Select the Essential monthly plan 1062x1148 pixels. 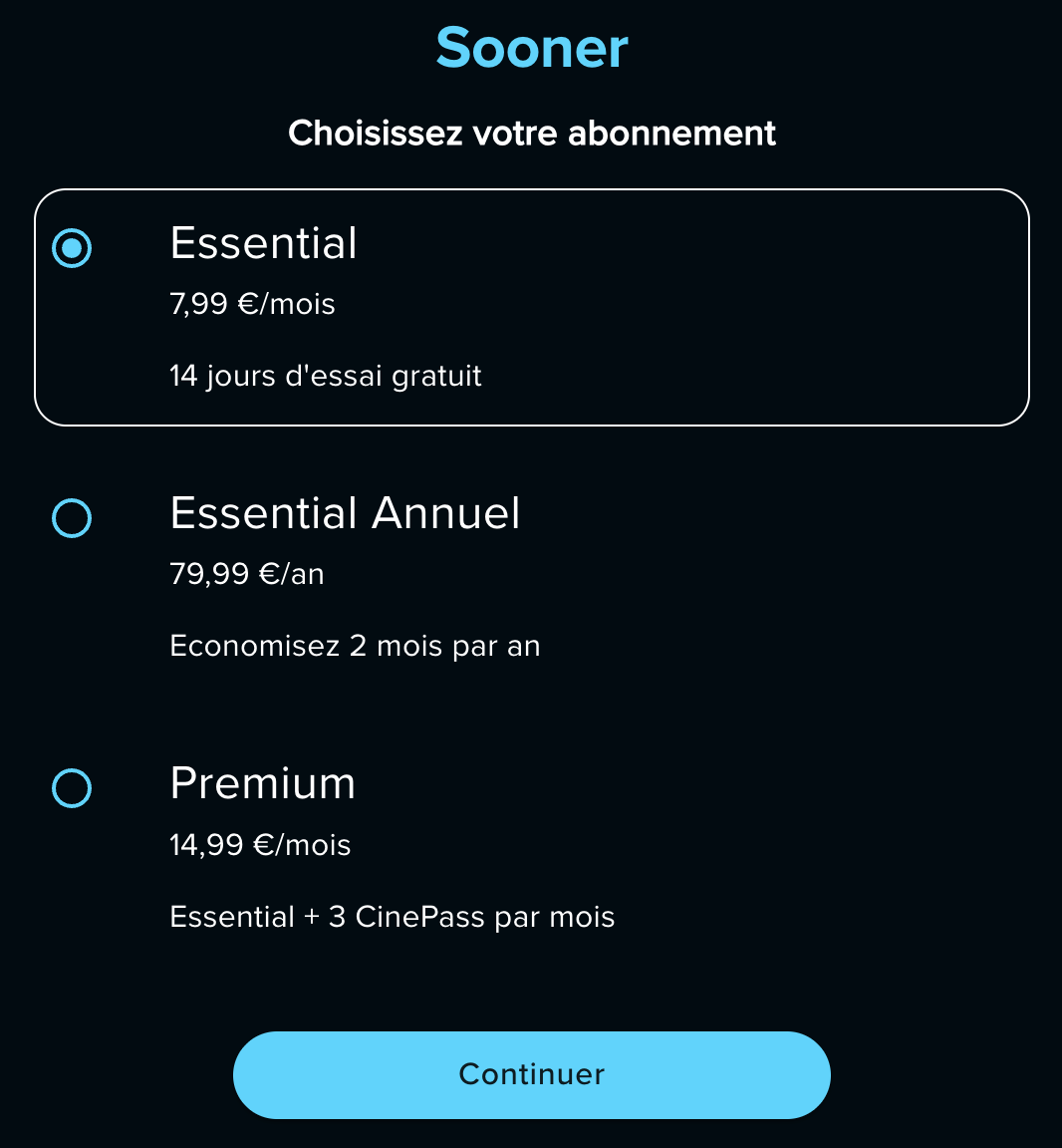click(x=72, y=248)
